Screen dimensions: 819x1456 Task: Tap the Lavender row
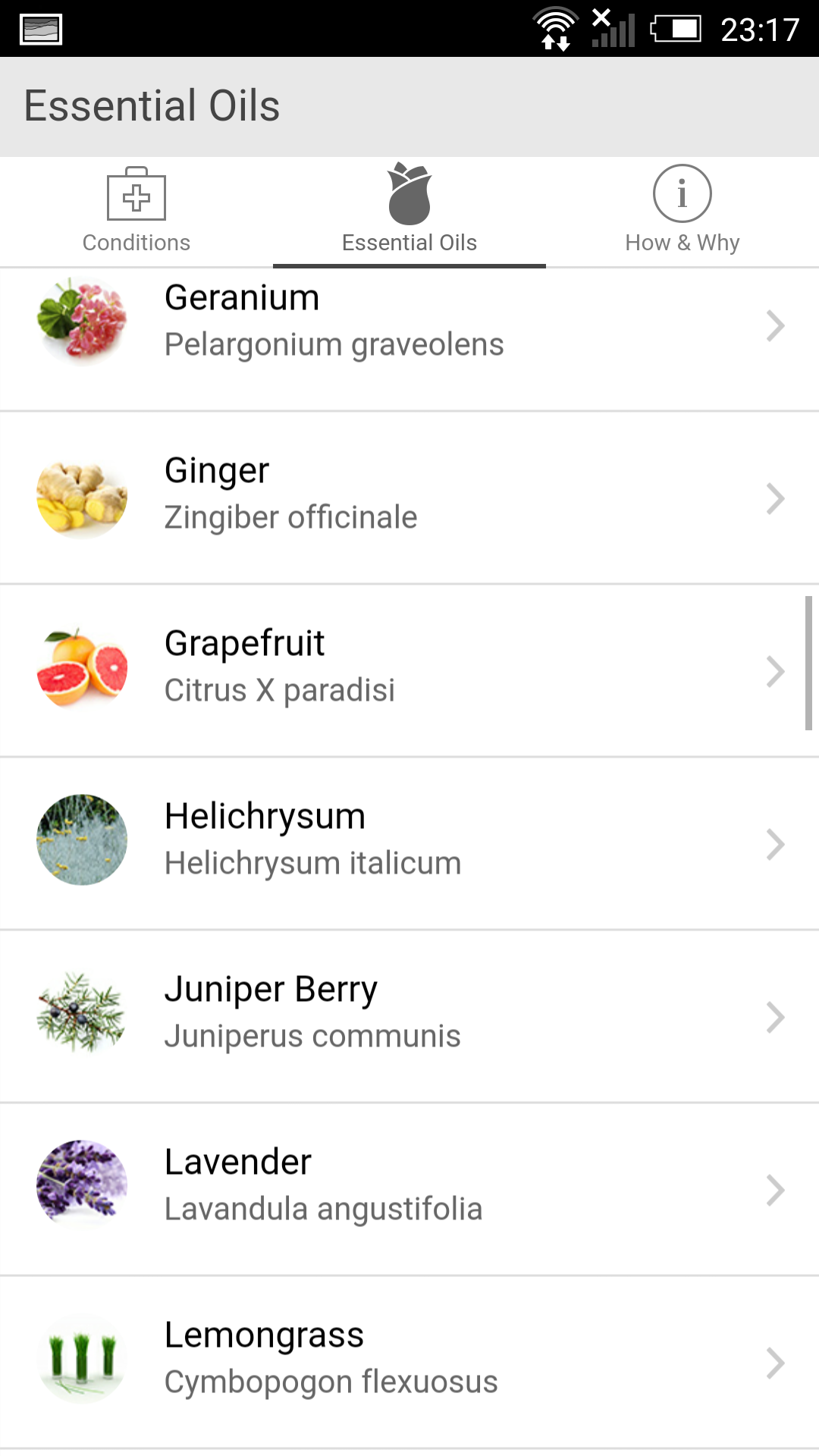tap(409, 1189)
